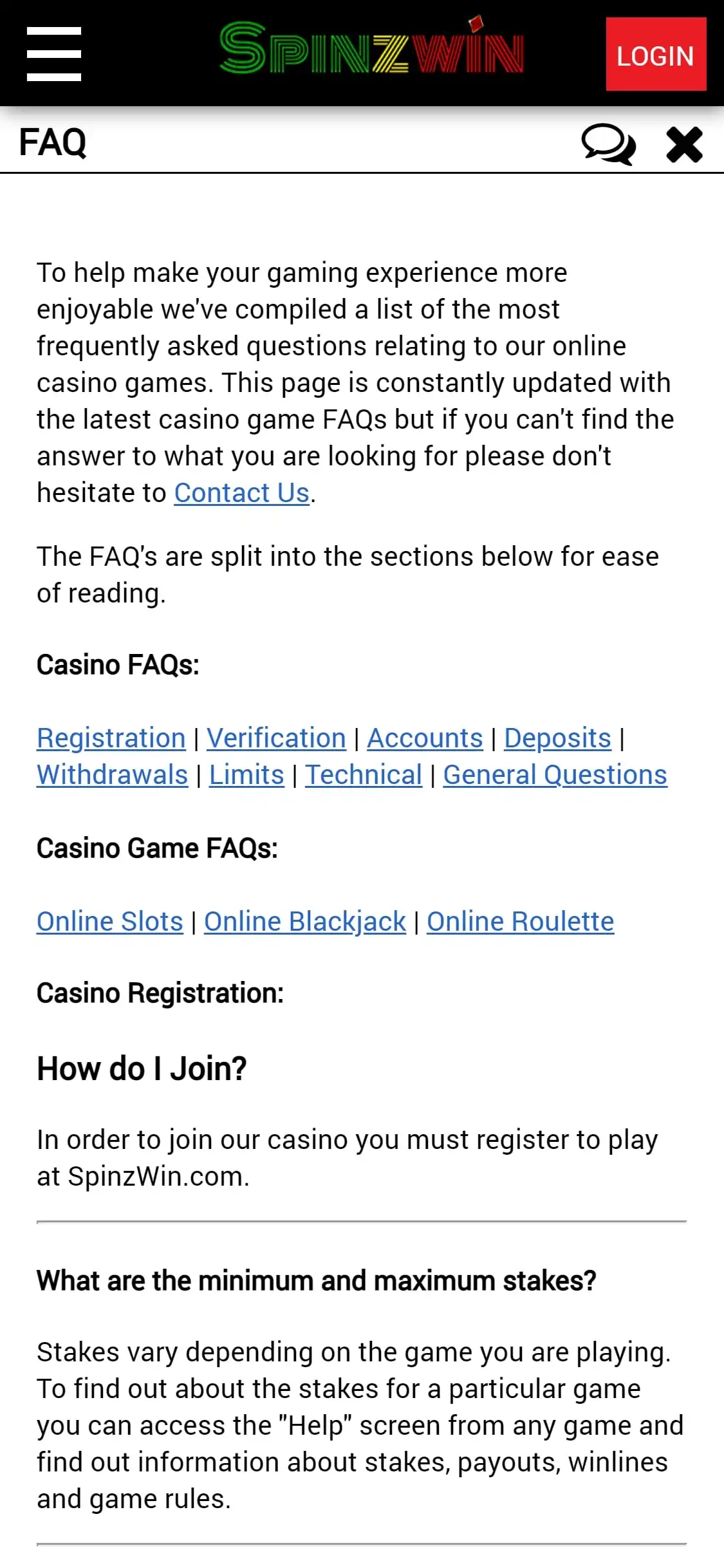Select Online Roulette link
This screenshot has height=1568, width=724.
click(x=520, y=922)
